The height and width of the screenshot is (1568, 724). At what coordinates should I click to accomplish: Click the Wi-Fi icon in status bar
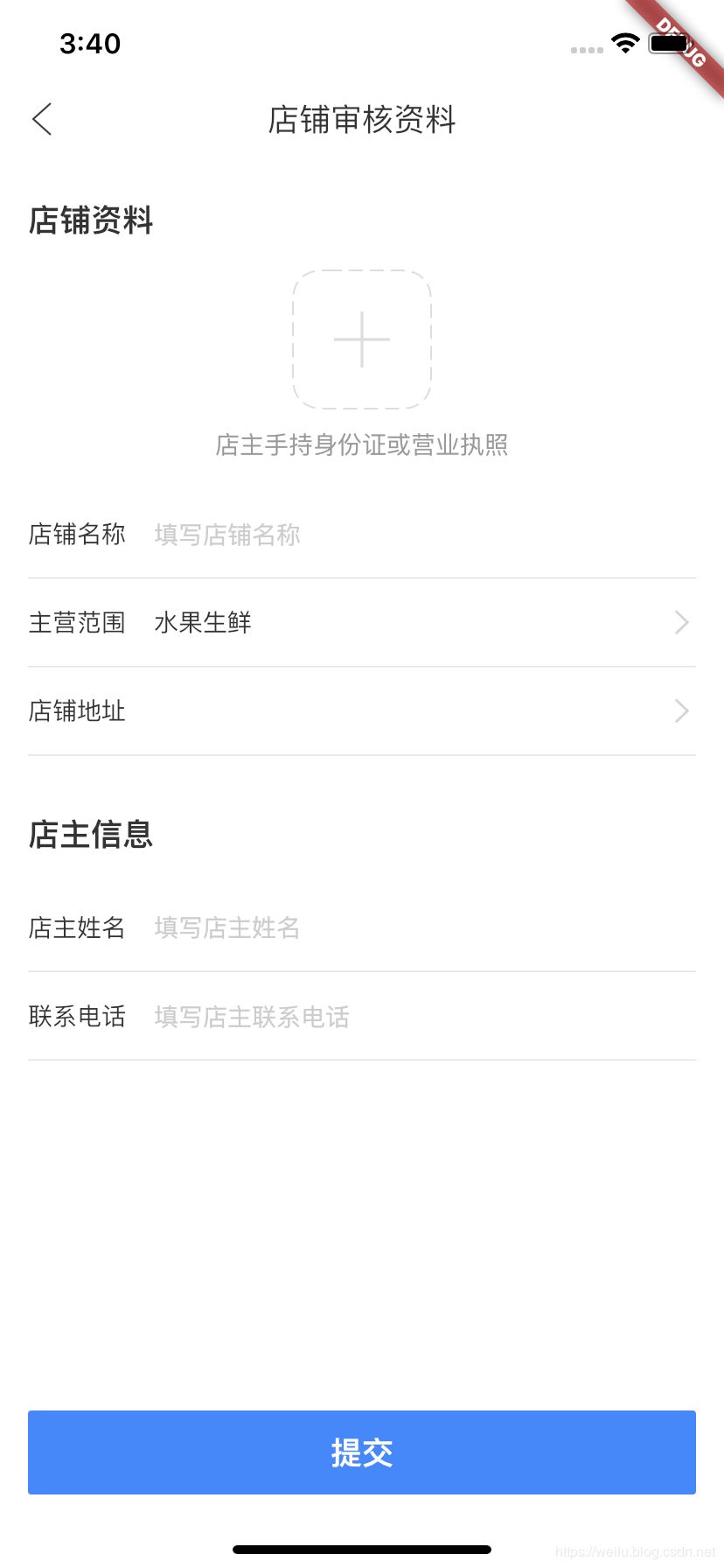[x=626, y=43]
